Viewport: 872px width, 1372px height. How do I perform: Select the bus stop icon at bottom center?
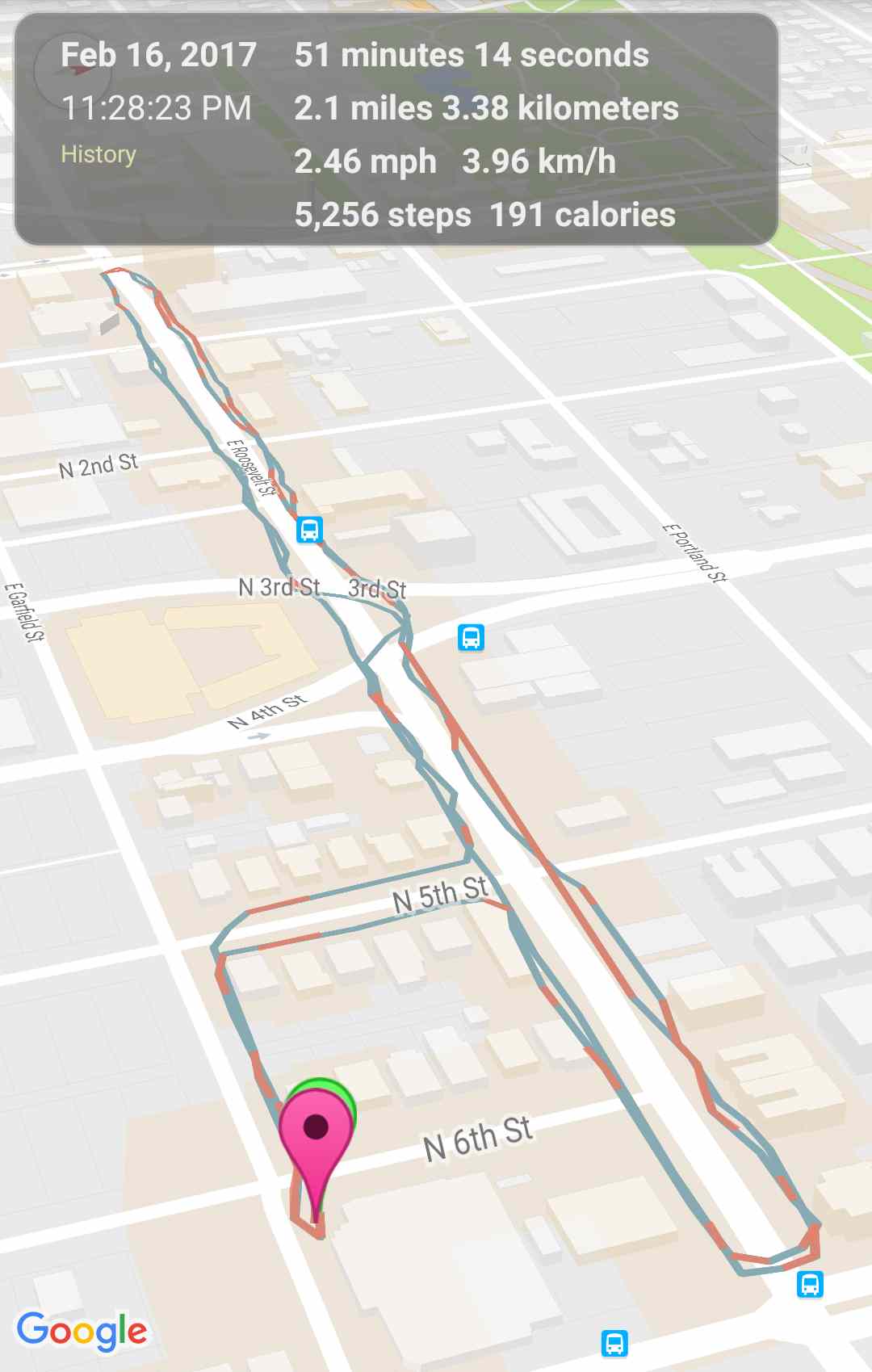tap(616, 1343)
